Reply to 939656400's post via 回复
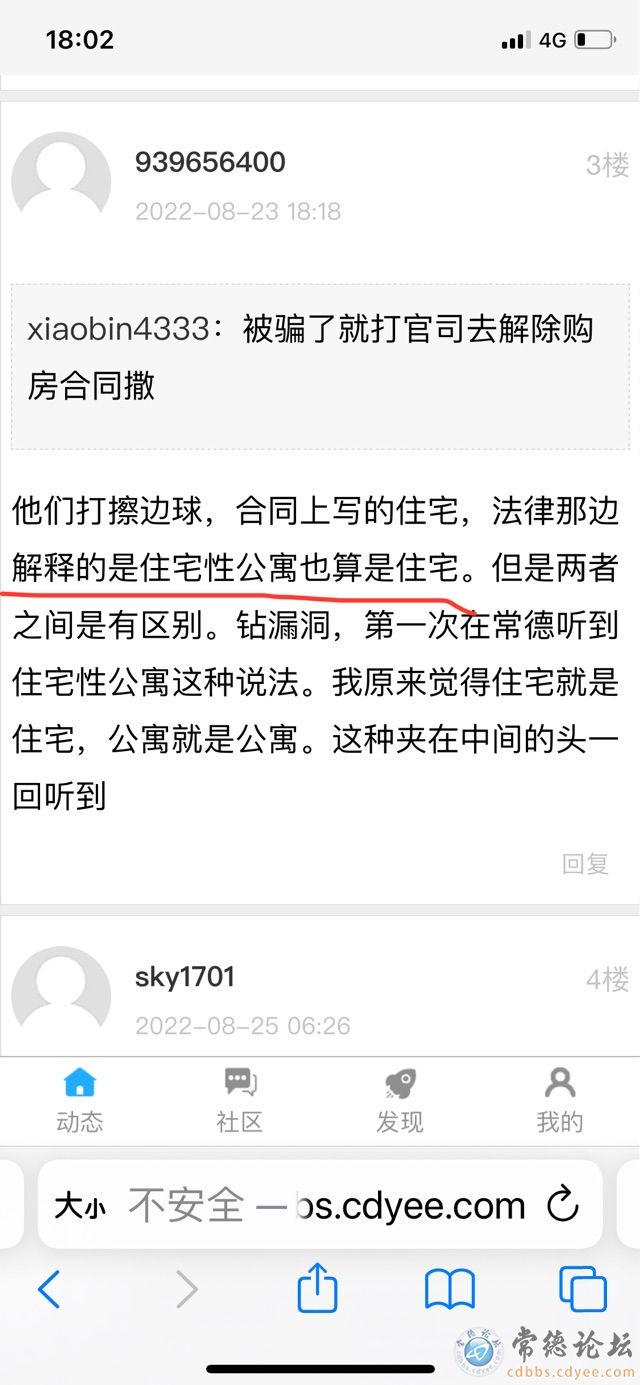This screenshot has width=640, height=1385. 585,864
